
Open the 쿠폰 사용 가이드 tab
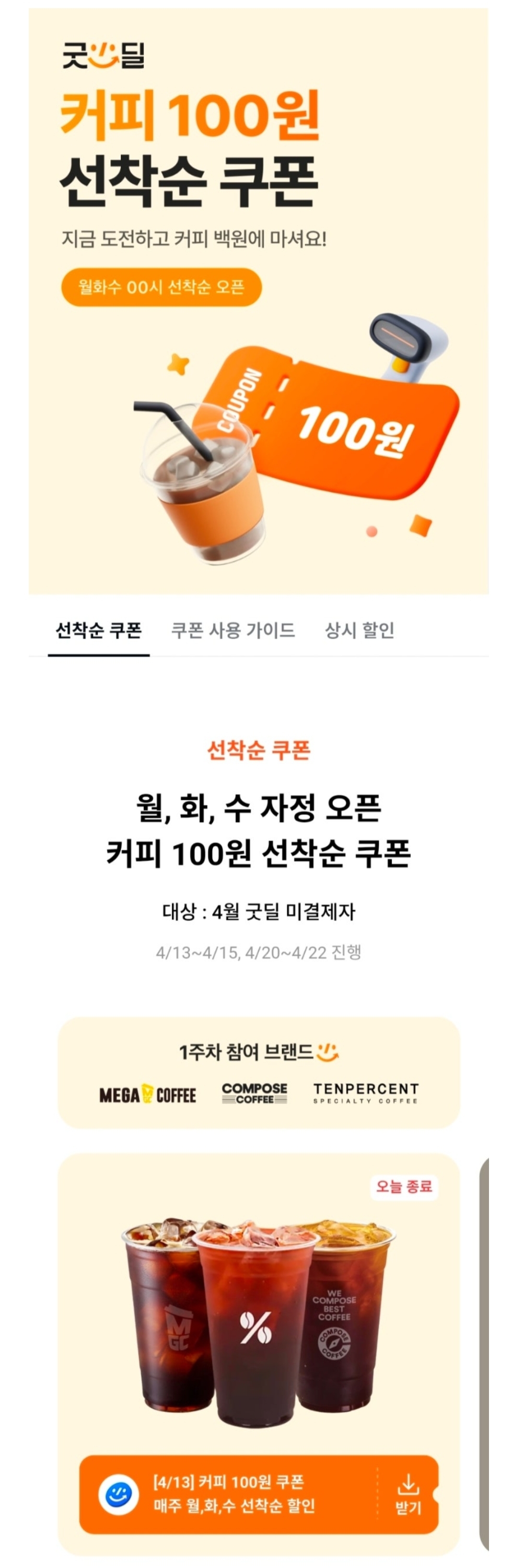click(x=233, y=630)
